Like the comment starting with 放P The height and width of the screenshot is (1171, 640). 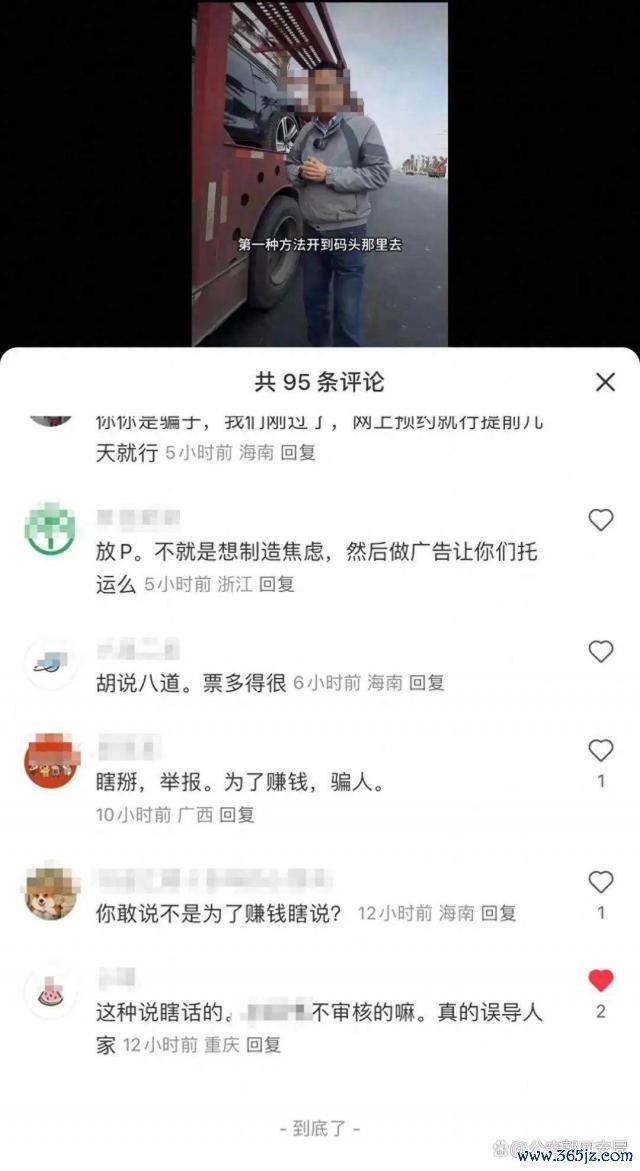(600, 520)
